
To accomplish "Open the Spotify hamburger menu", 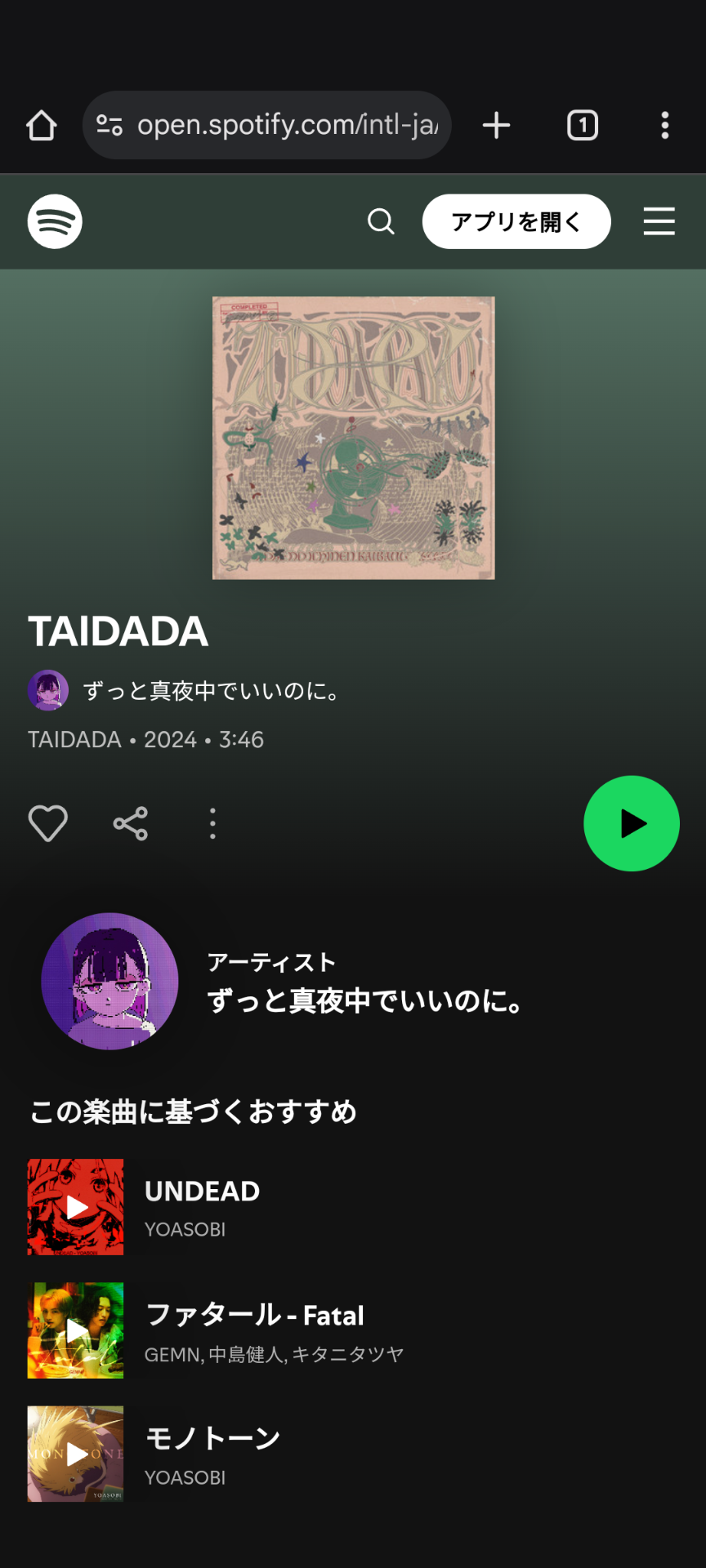I will [x=659, y=221].
